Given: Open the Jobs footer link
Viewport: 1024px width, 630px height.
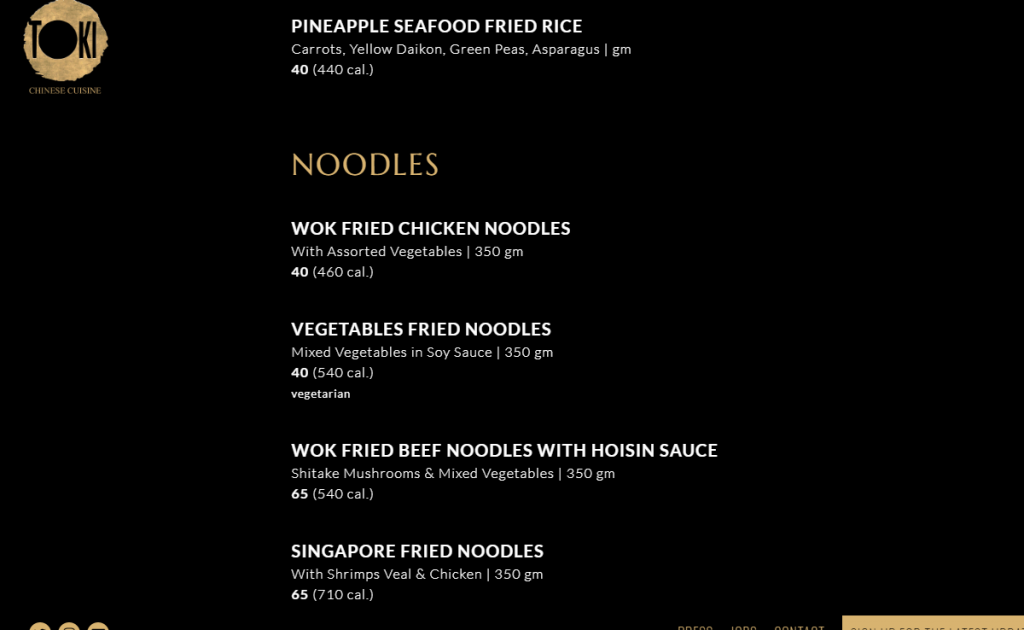Looking at the screenshot, I should 743,627.
